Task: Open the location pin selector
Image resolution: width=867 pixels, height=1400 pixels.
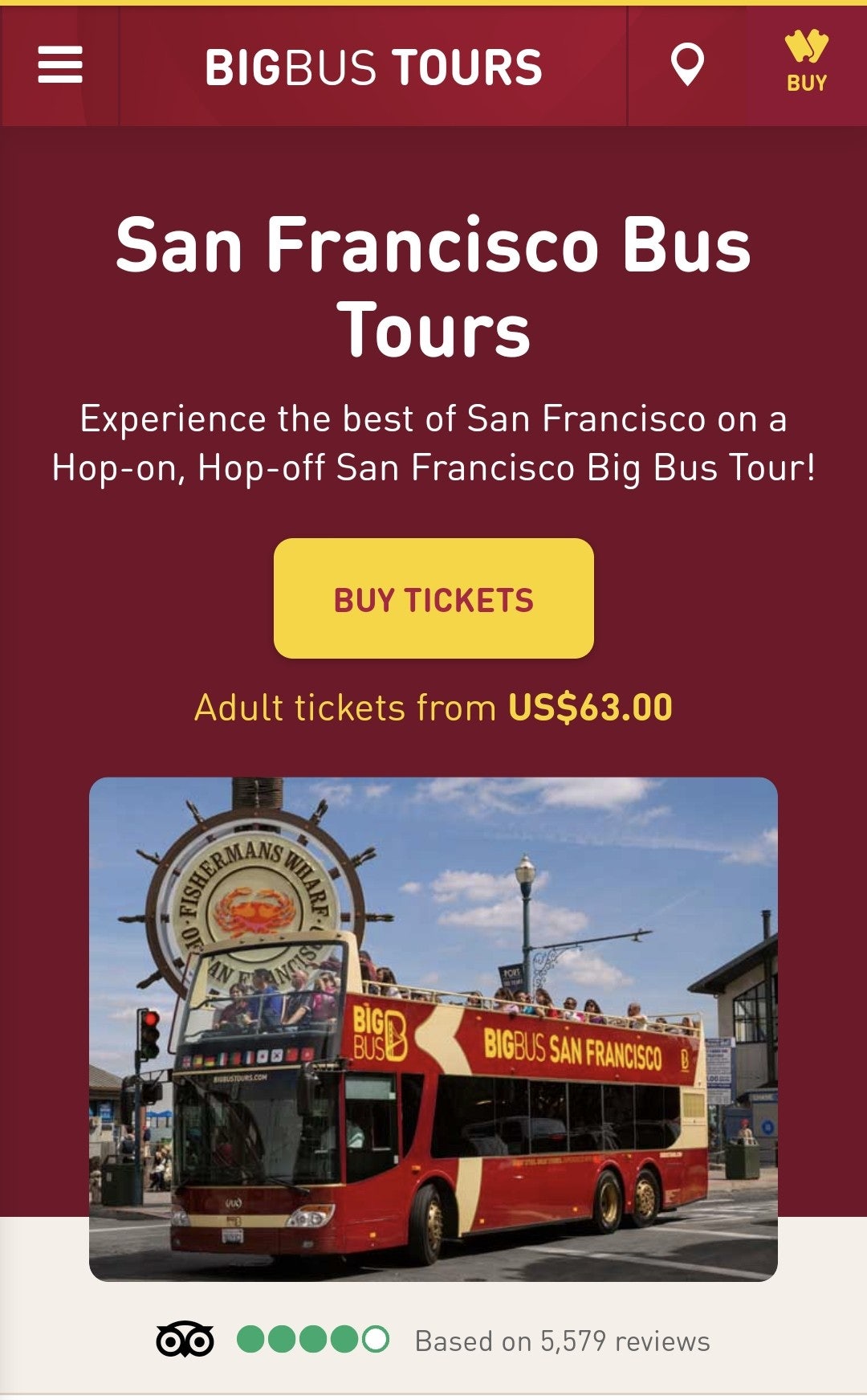Action: pos(687,65)
